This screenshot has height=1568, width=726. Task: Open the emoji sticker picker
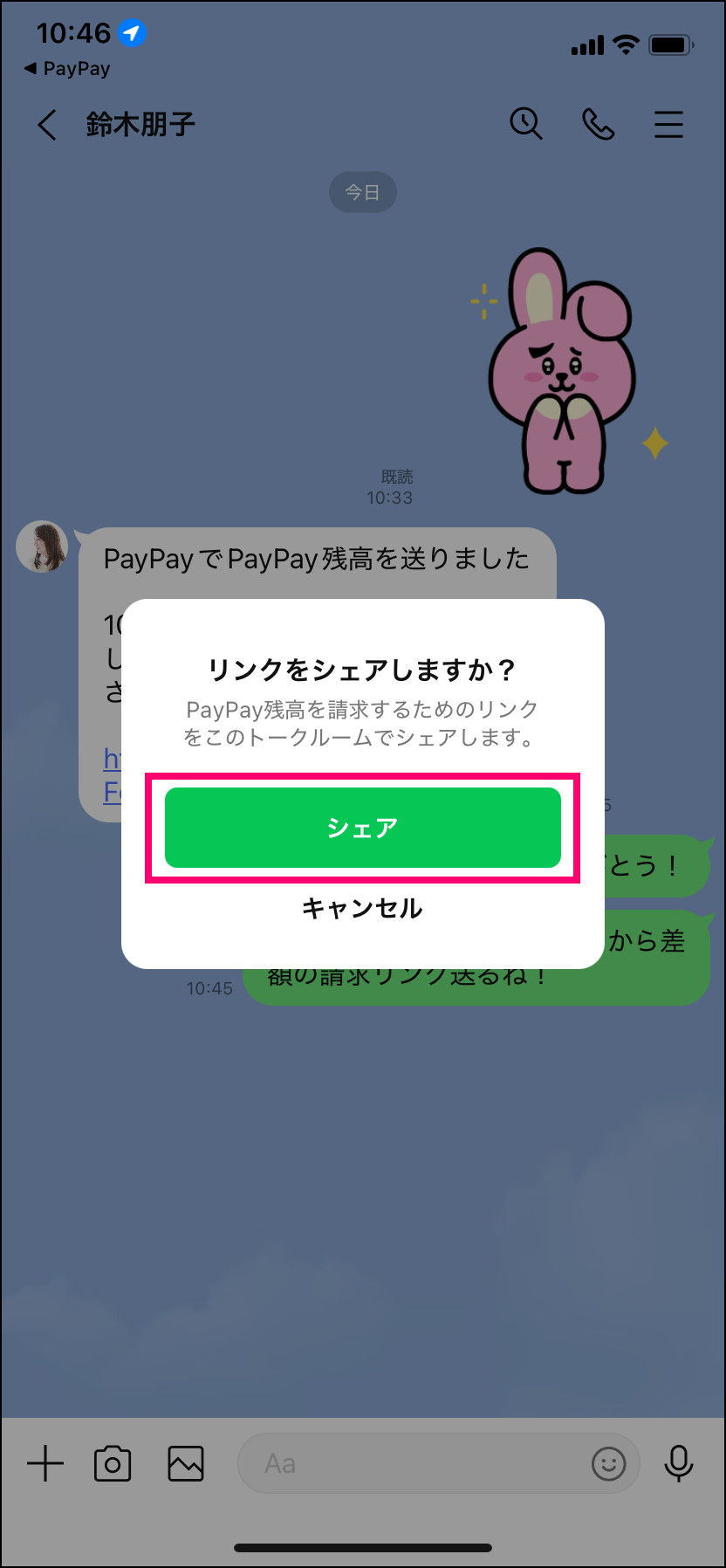click(609, 1463)
